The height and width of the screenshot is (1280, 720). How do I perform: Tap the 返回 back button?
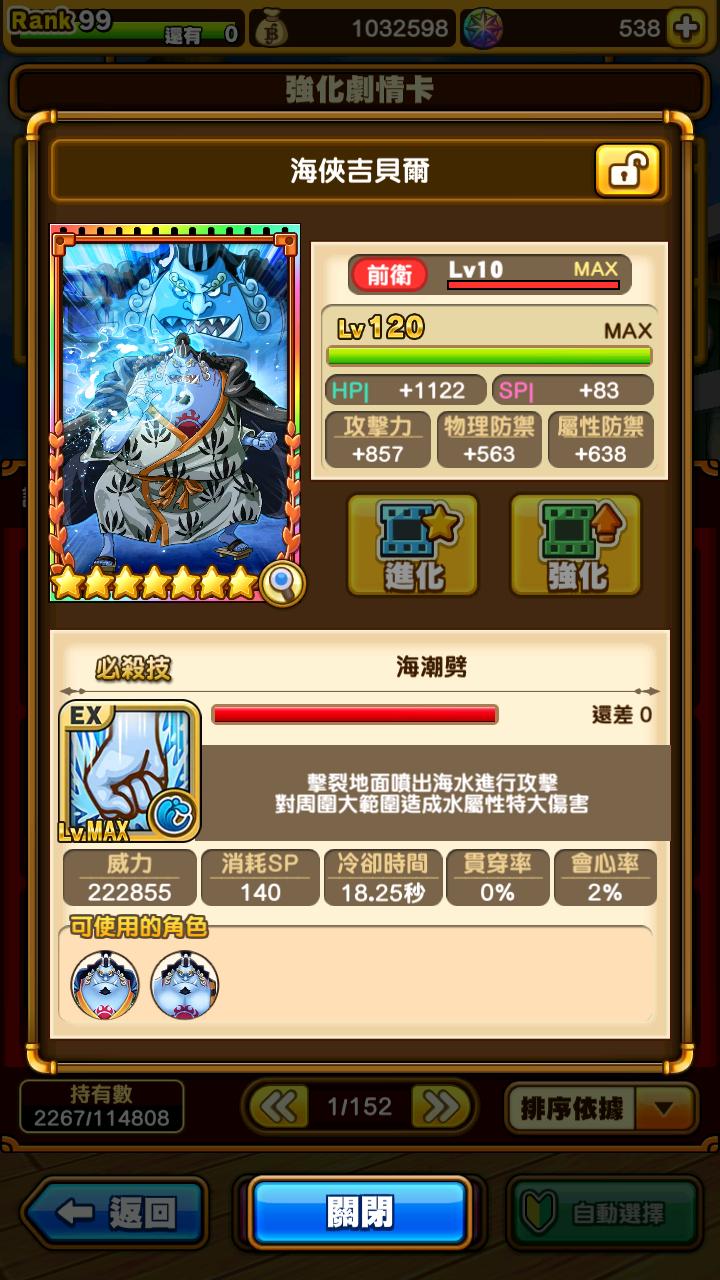115,1213
